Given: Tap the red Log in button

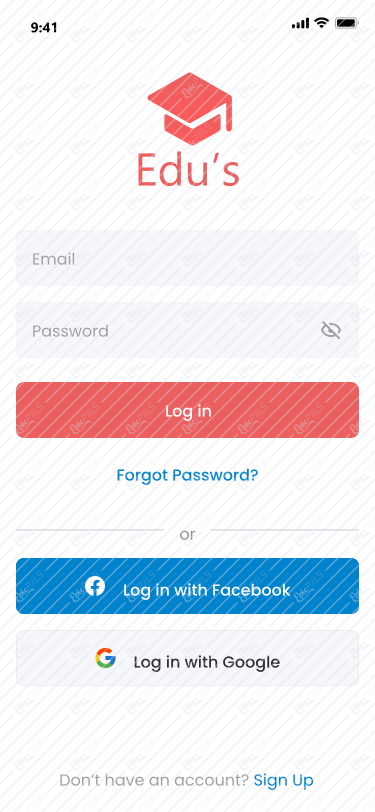Looking at the screenshot, I should 187,410.
